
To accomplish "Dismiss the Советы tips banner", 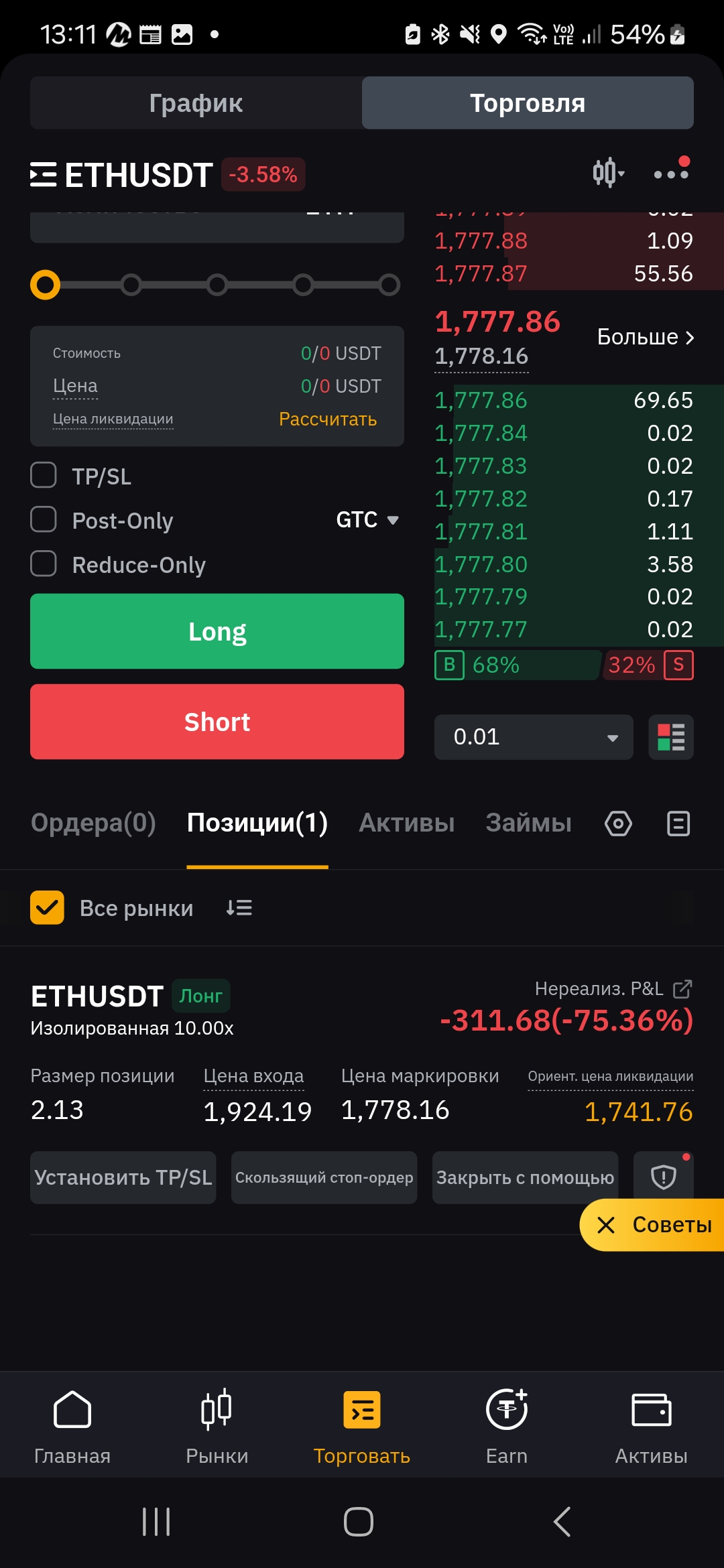I will 606,1225.
